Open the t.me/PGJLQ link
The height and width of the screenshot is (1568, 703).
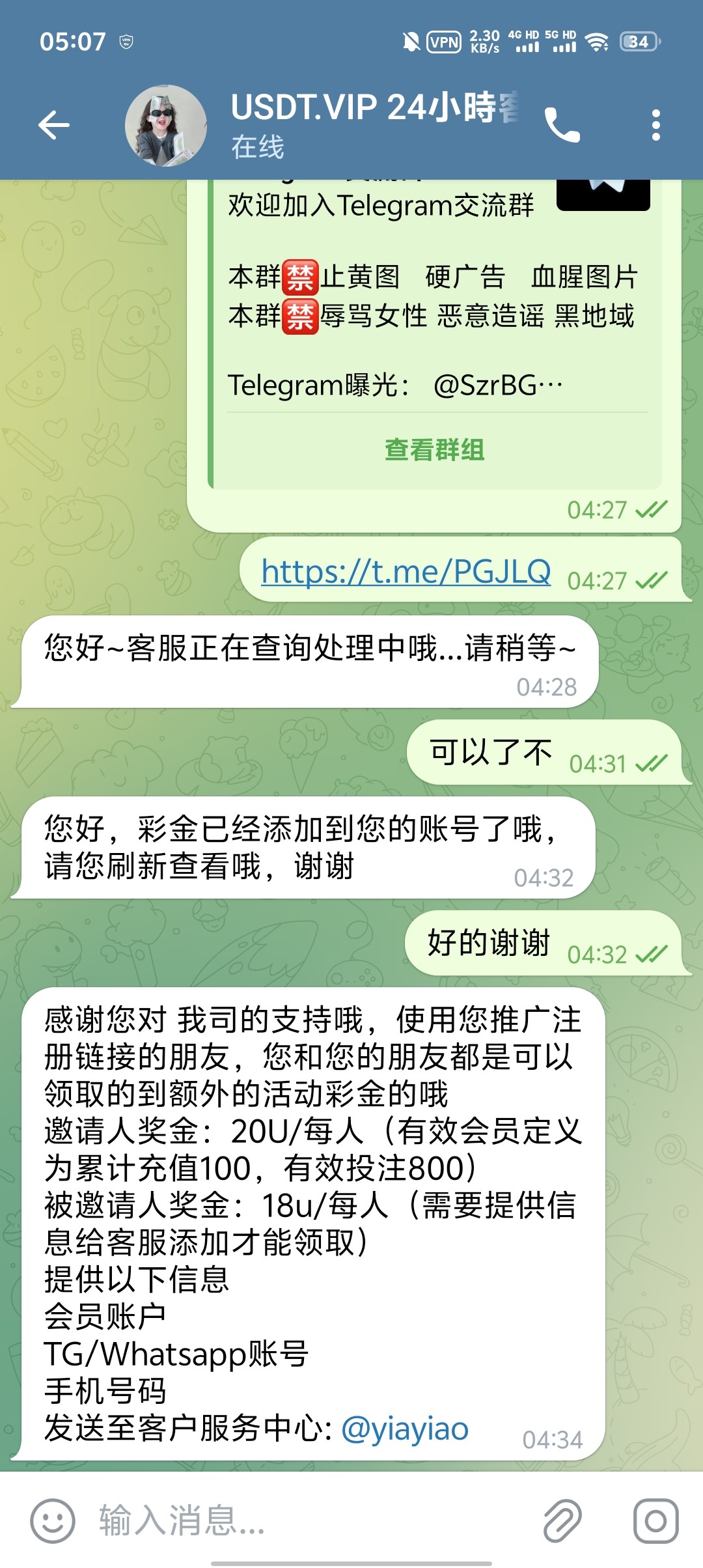tap(406, 572)
